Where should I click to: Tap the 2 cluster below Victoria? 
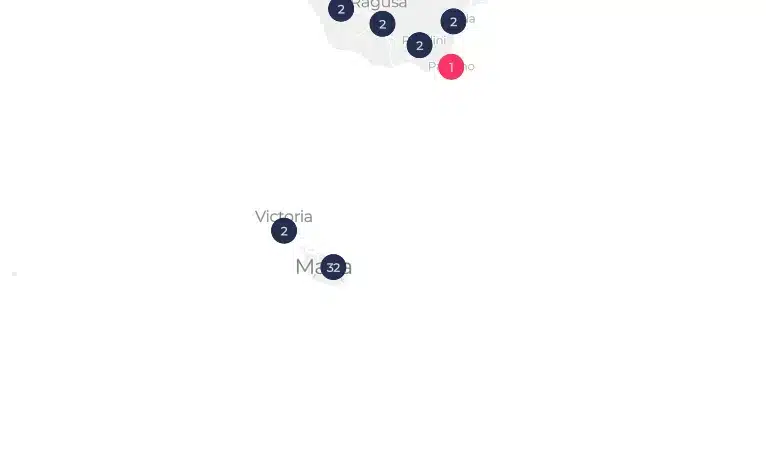[x=284, y=231]
